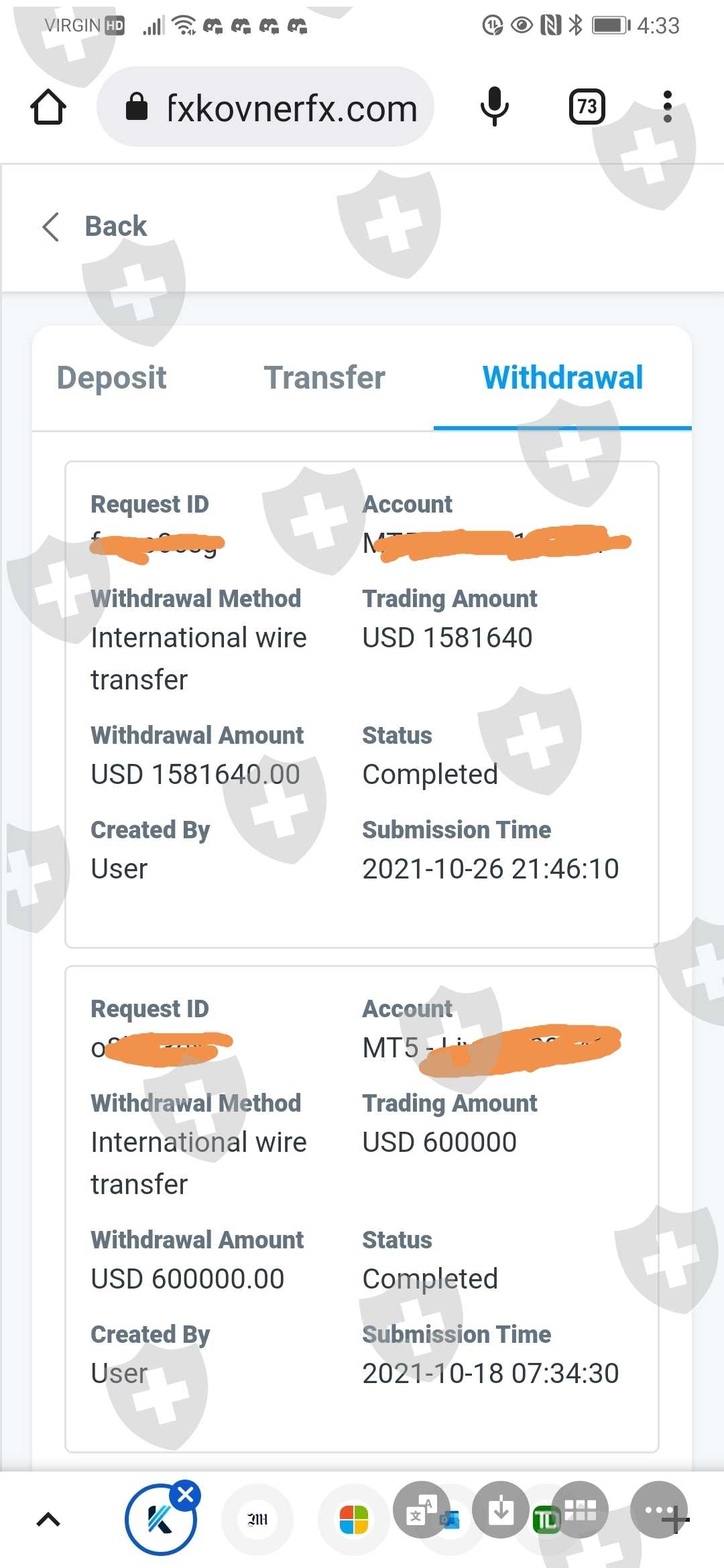Image resolution: width=724 pixels, height=1568 pixels.
Task: Open the downloads button
Action: pyautogui.click(x=501, y=1510)
